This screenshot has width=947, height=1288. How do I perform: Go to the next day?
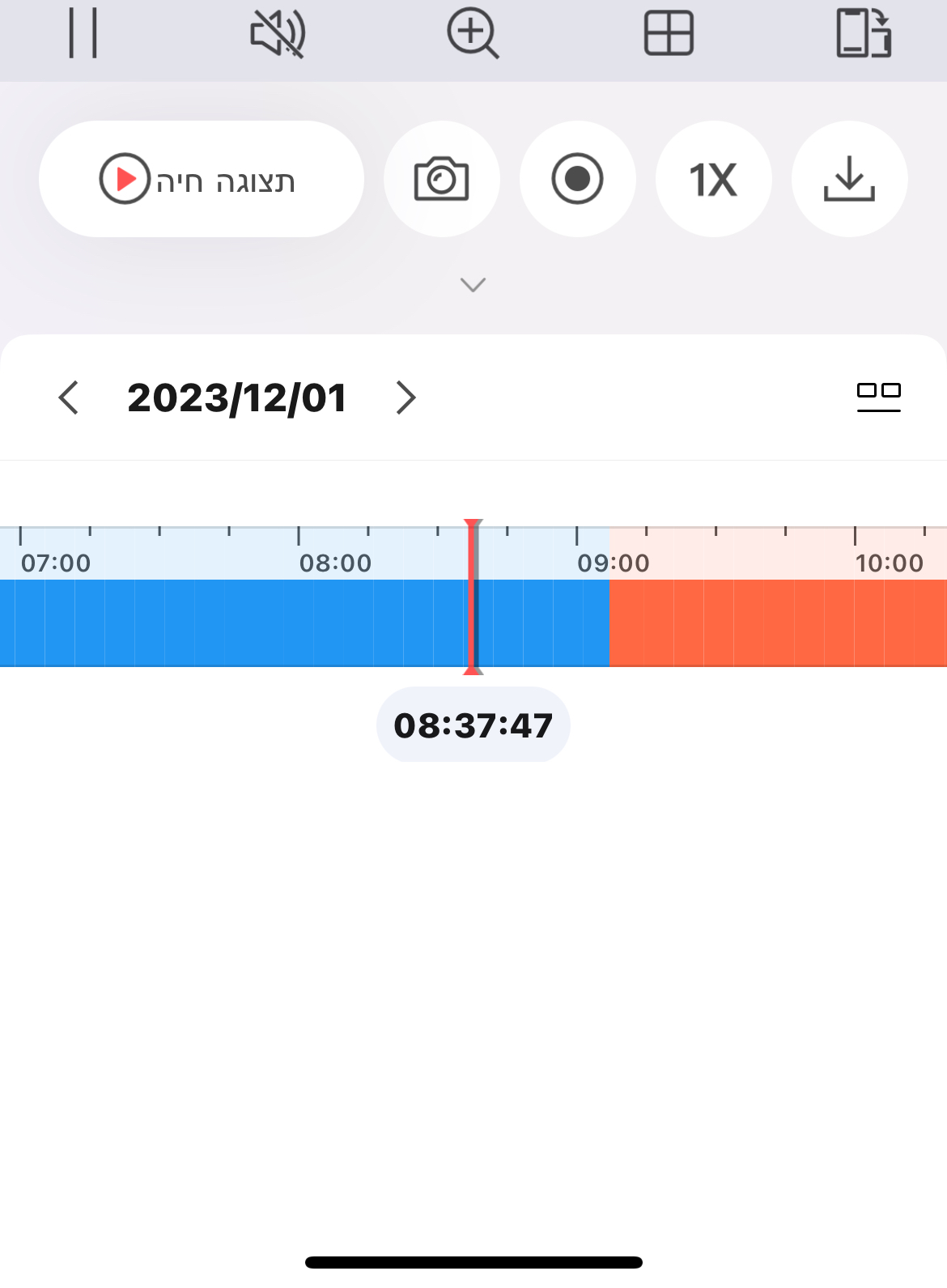click(x=406, y=397)
